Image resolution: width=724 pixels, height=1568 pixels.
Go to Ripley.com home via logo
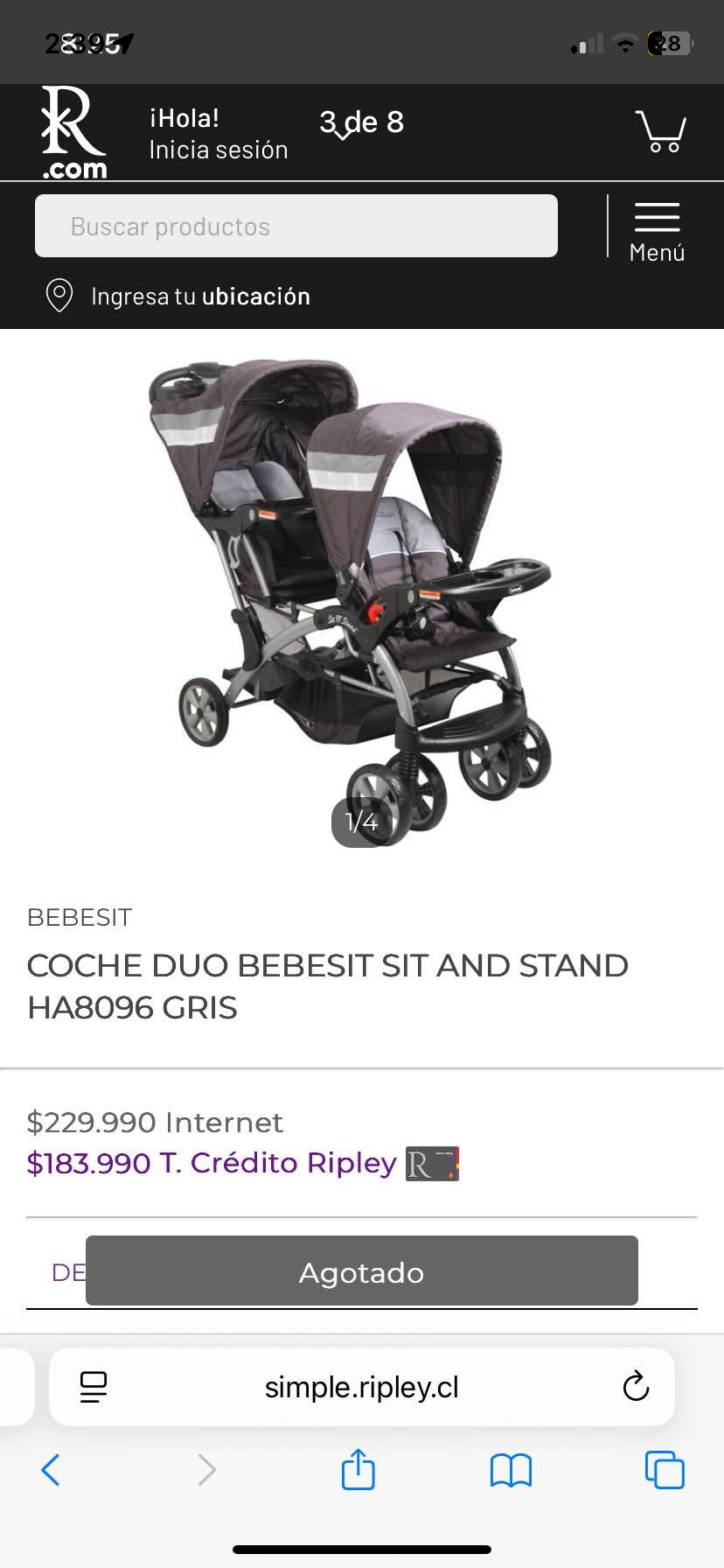(73, 133)
